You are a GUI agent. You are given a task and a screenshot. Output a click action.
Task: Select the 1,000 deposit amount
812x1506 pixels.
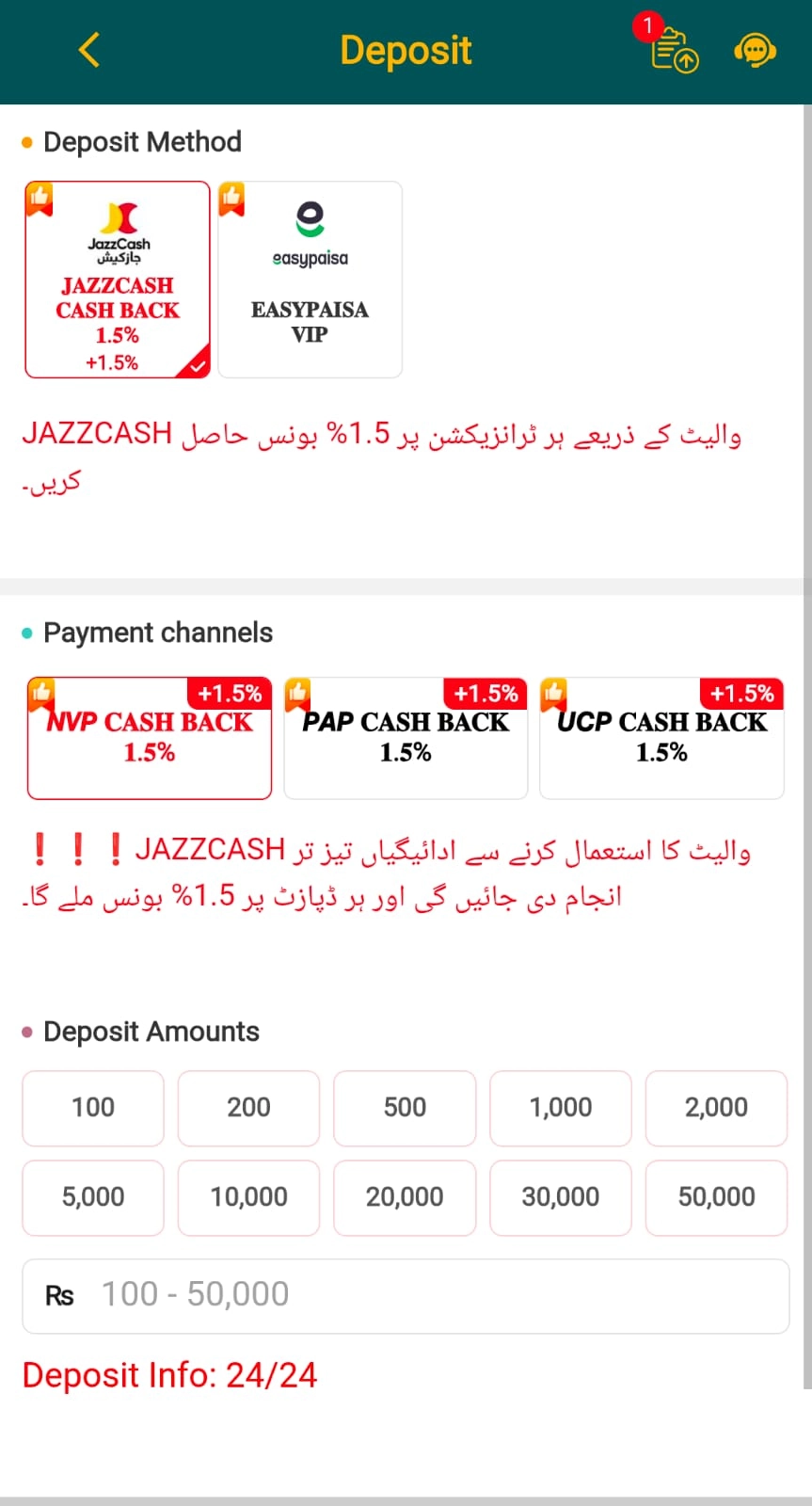pyautogui.click(x=561, y=1108)
